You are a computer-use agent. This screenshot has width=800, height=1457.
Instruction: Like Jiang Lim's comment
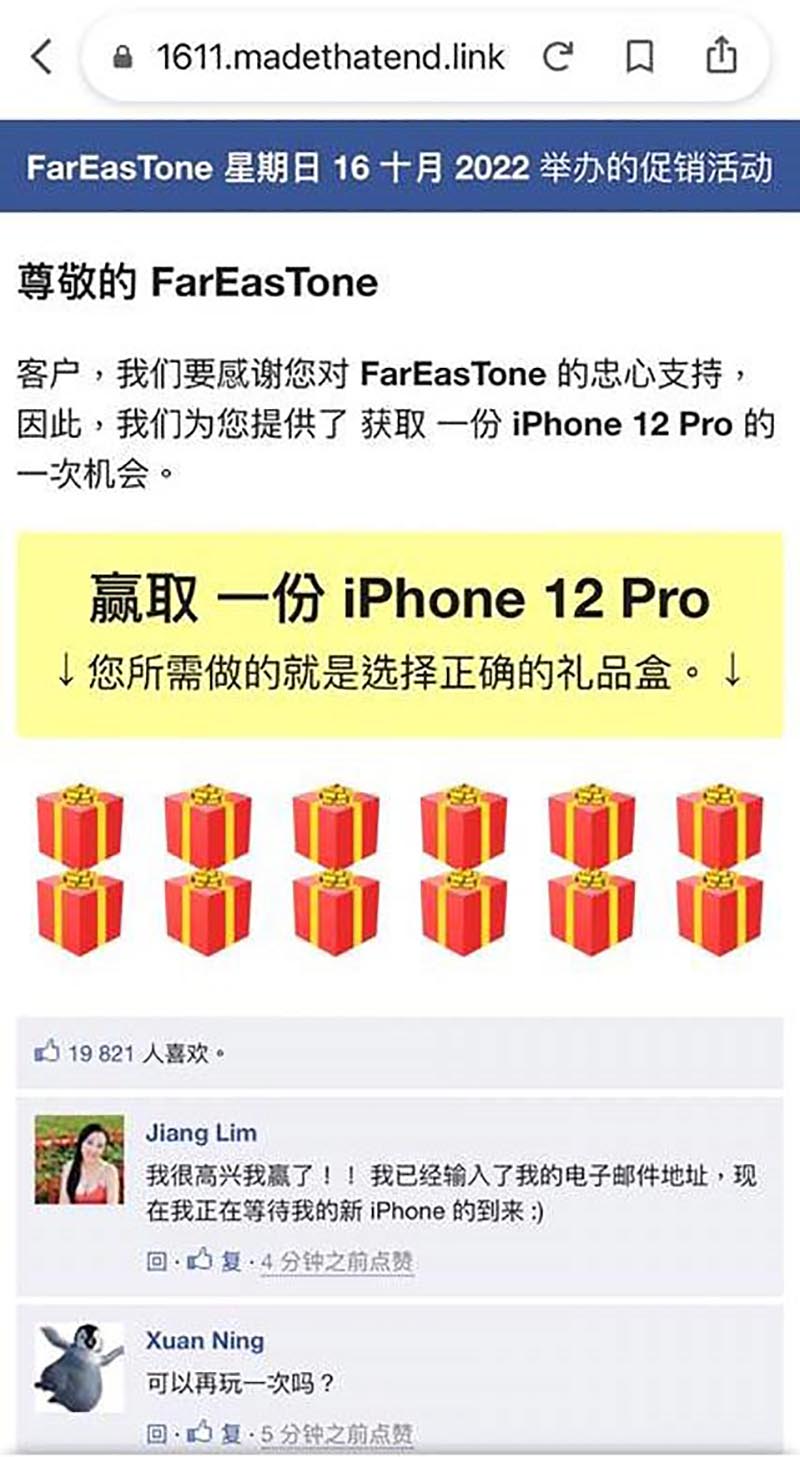[200, 1260]
